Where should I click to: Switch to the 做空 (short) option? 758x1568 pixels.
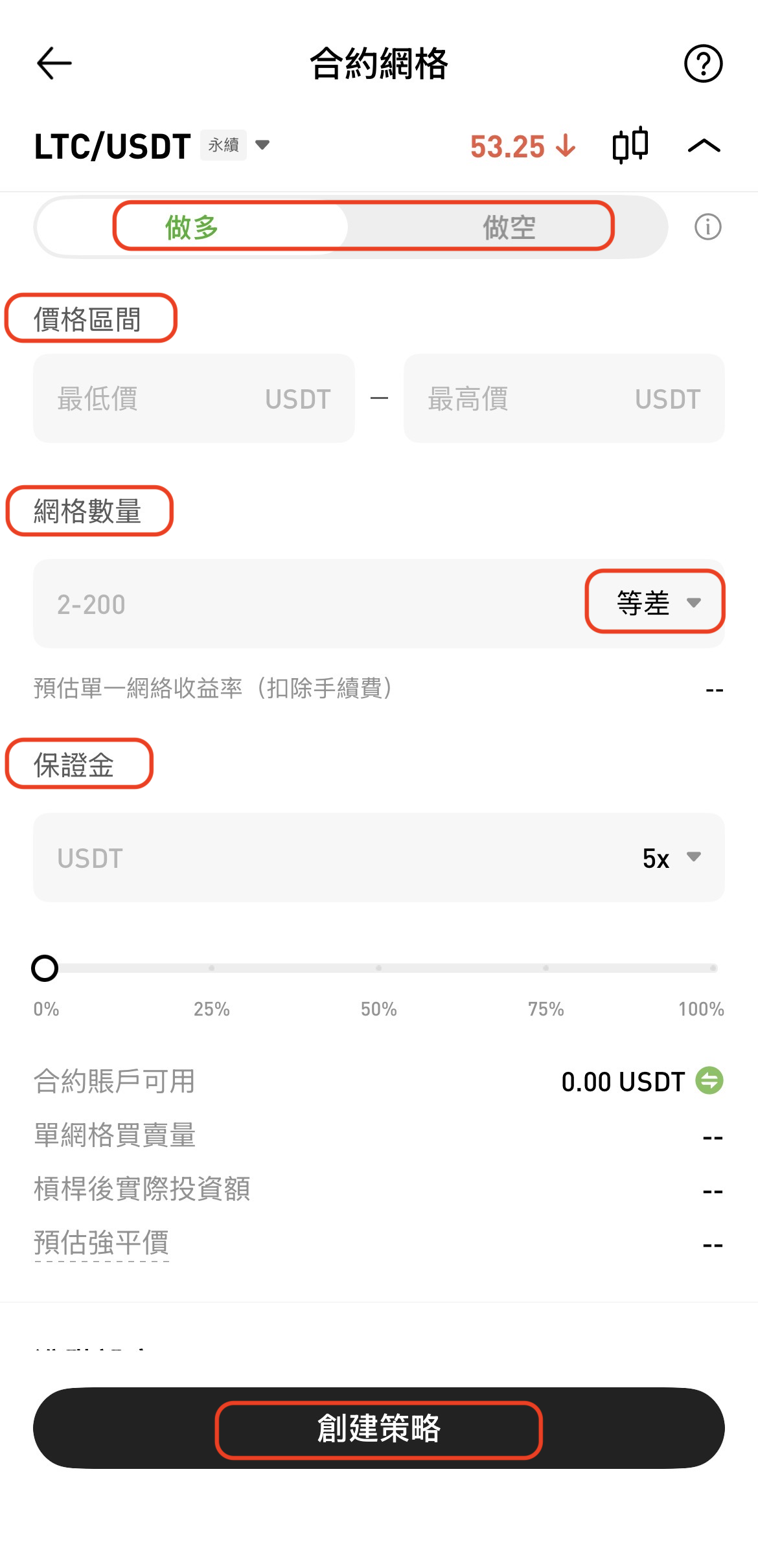509,227
